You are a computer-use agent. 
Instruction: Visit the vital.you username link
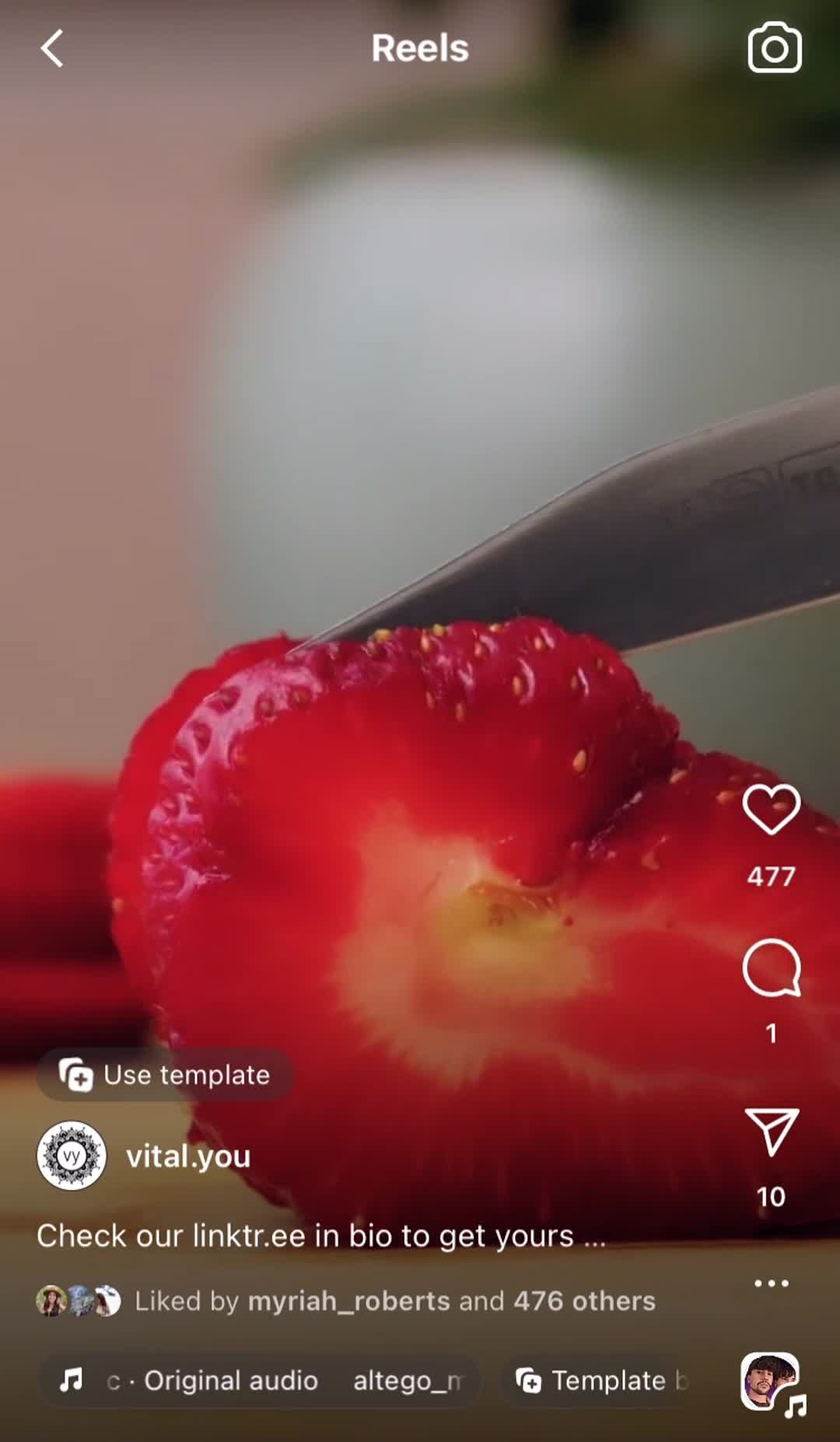[x=188, y=1157]
